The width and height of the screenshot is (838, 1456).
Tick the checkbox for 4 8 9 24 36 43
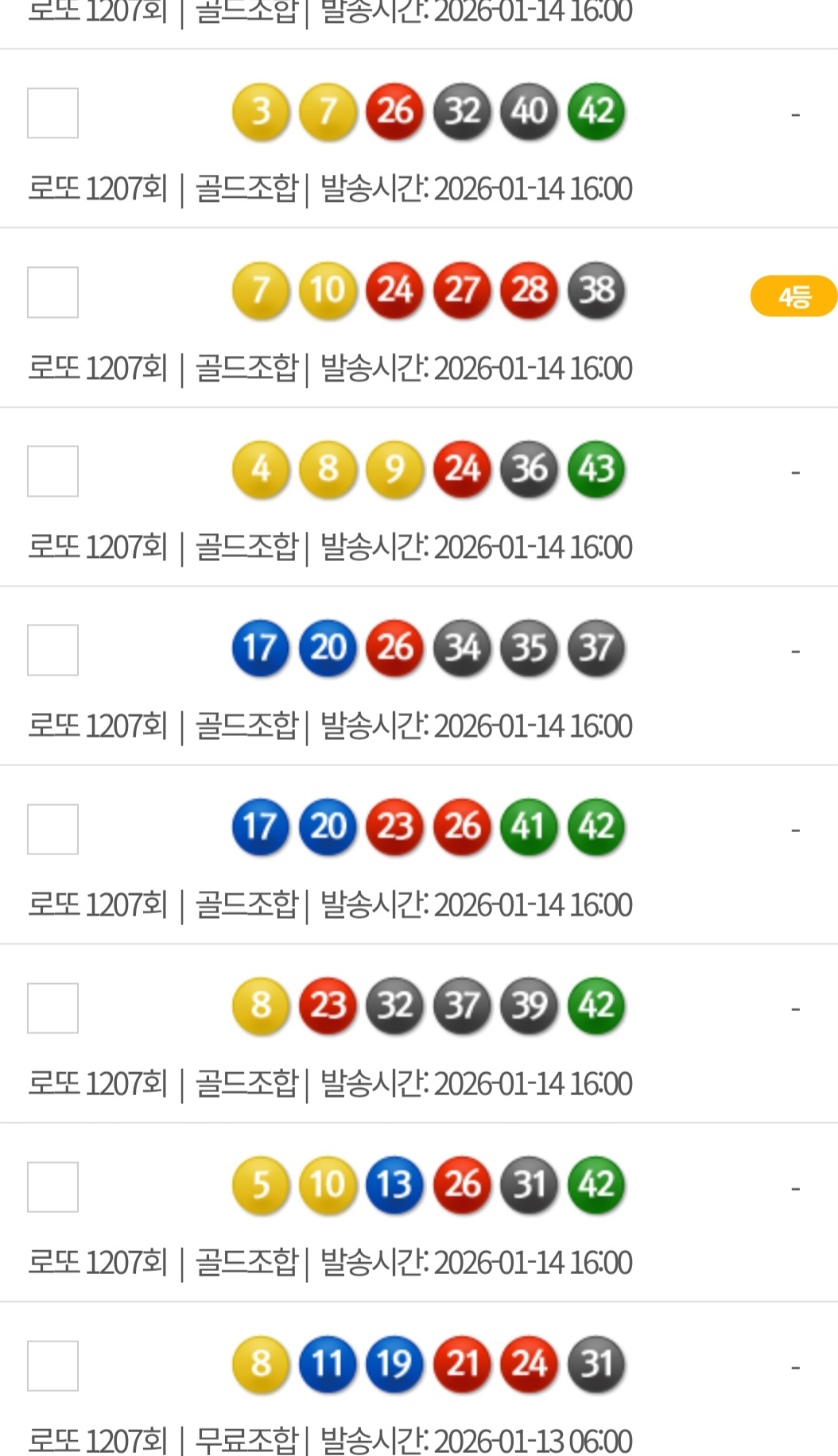coord(52,470)
